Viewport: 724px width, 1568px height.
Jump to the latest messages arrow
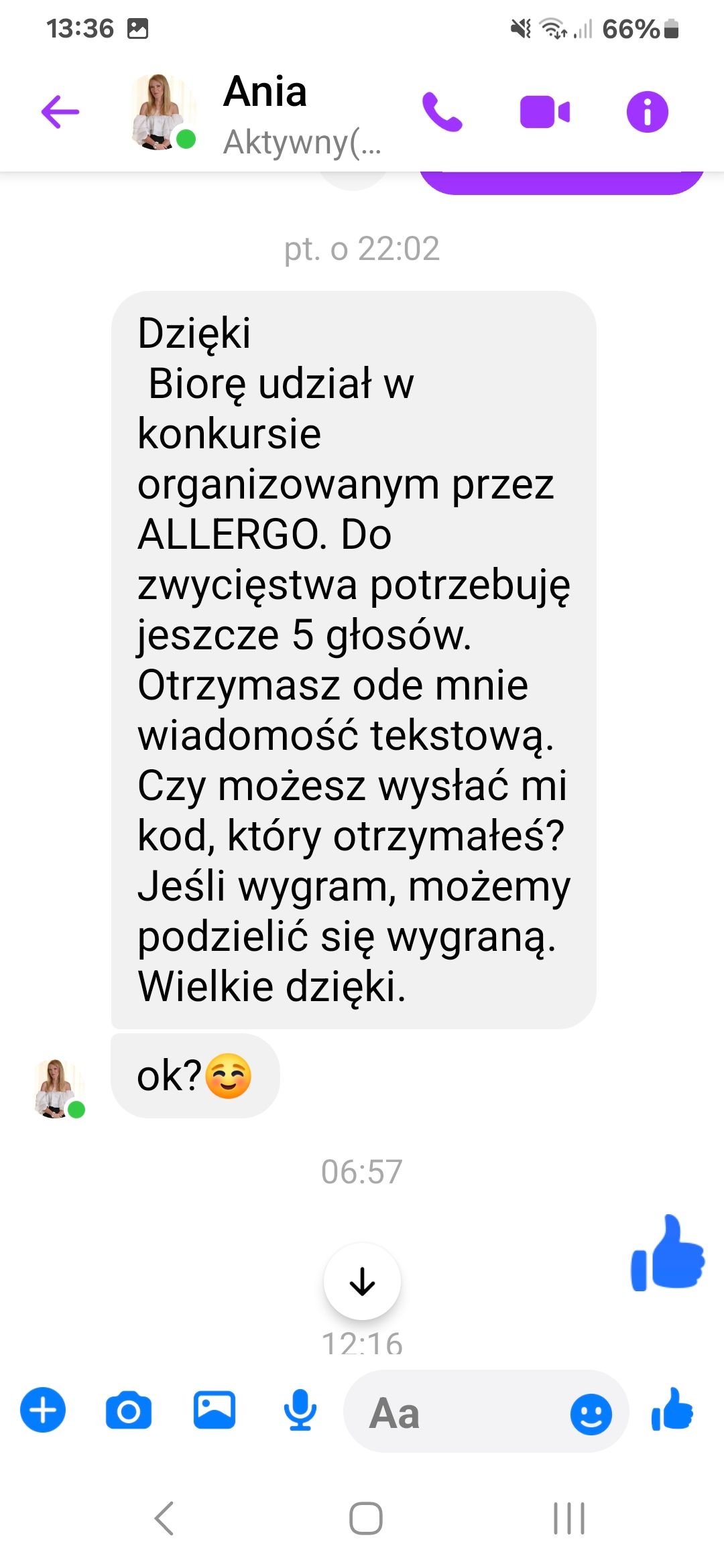[362, 1281]
